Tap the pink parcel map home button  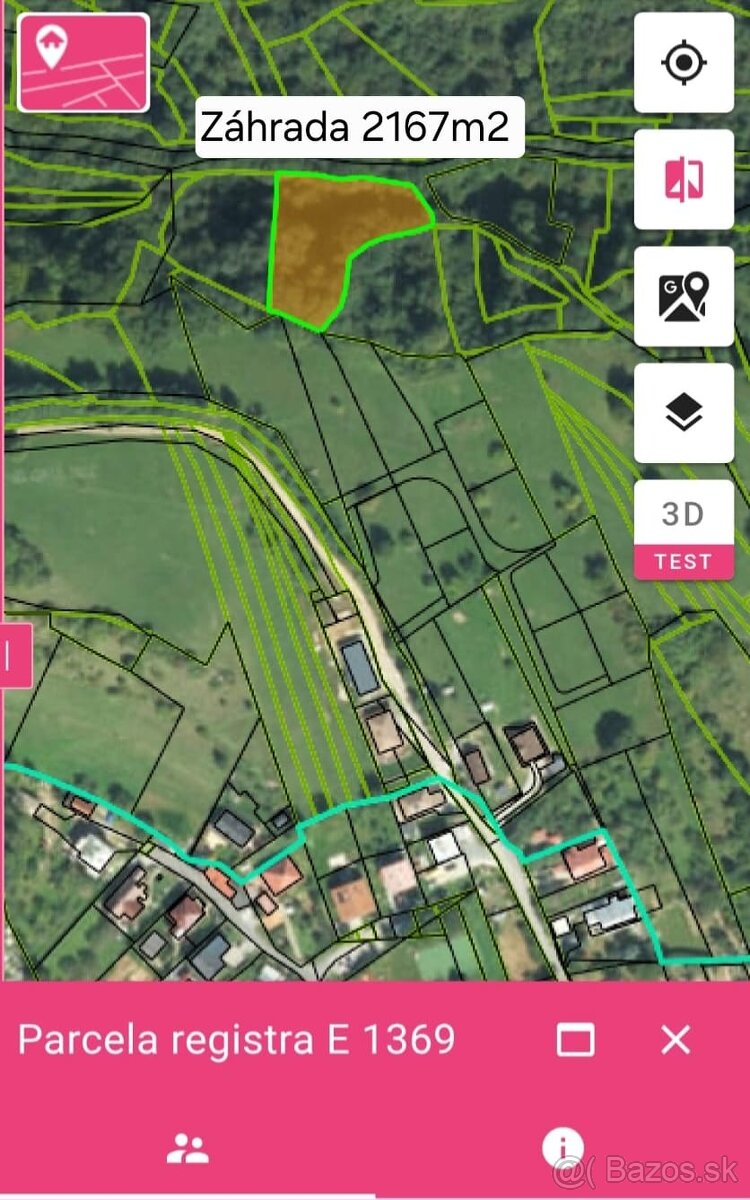84,62
